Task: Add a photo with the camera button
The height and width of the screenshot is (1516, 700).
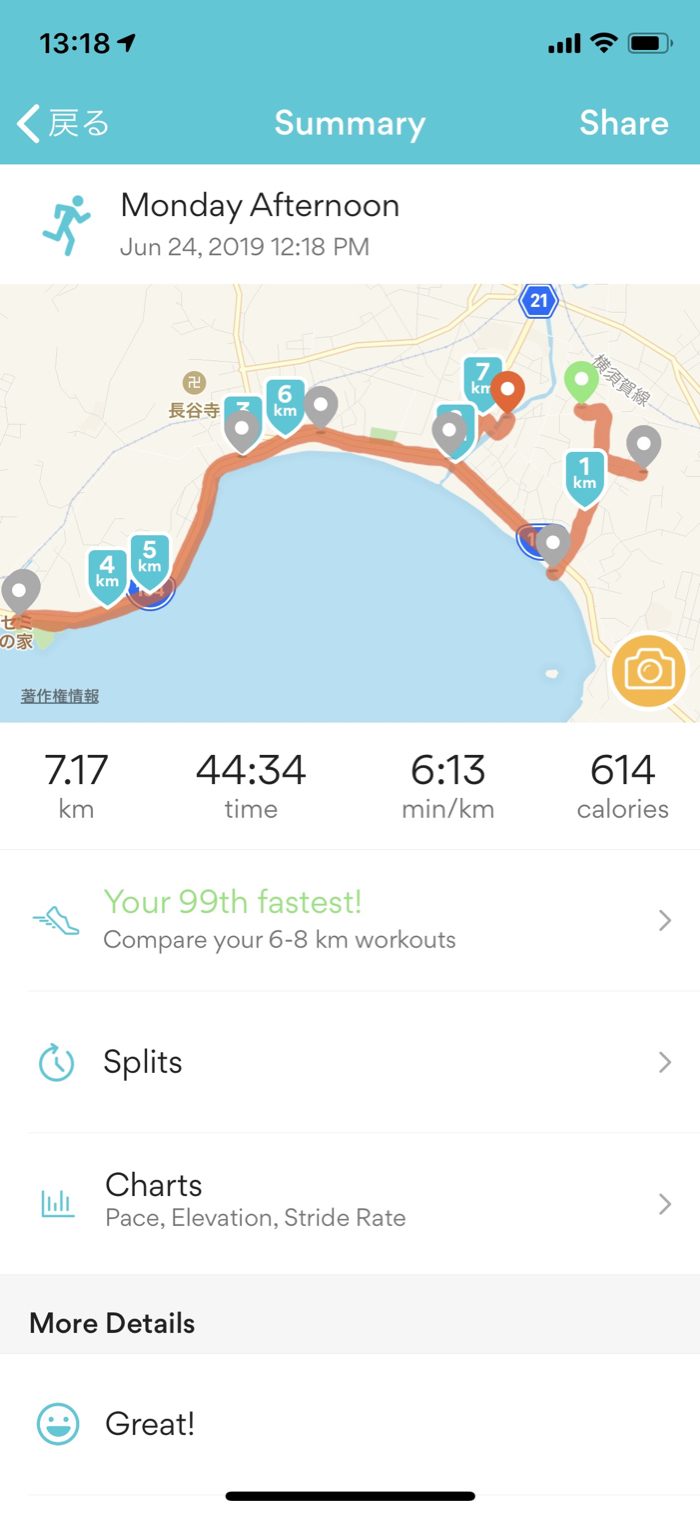Action: coord(649,671)
